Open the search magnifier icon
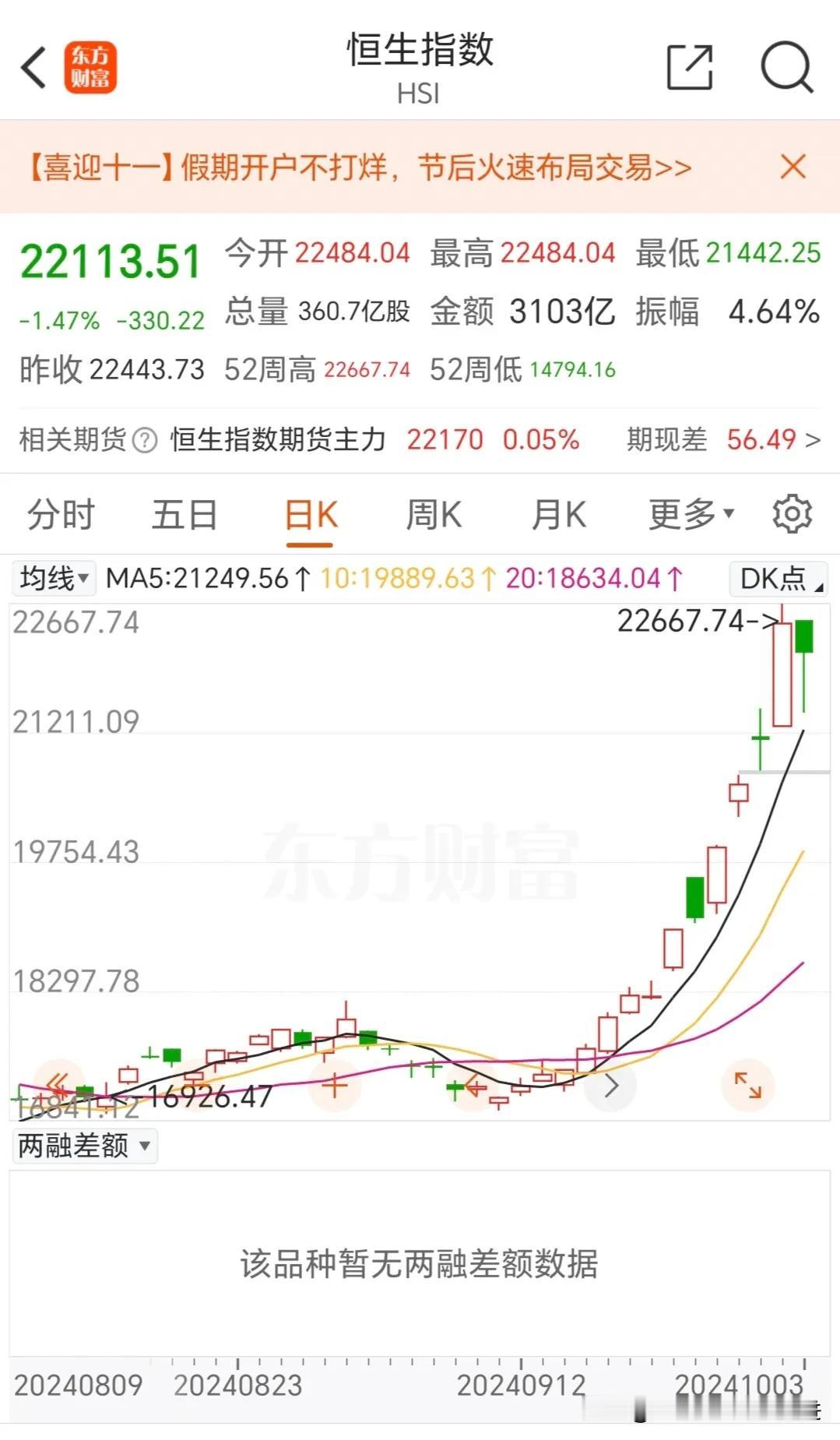Screen dimensions: 840x1440 (787, 67)
